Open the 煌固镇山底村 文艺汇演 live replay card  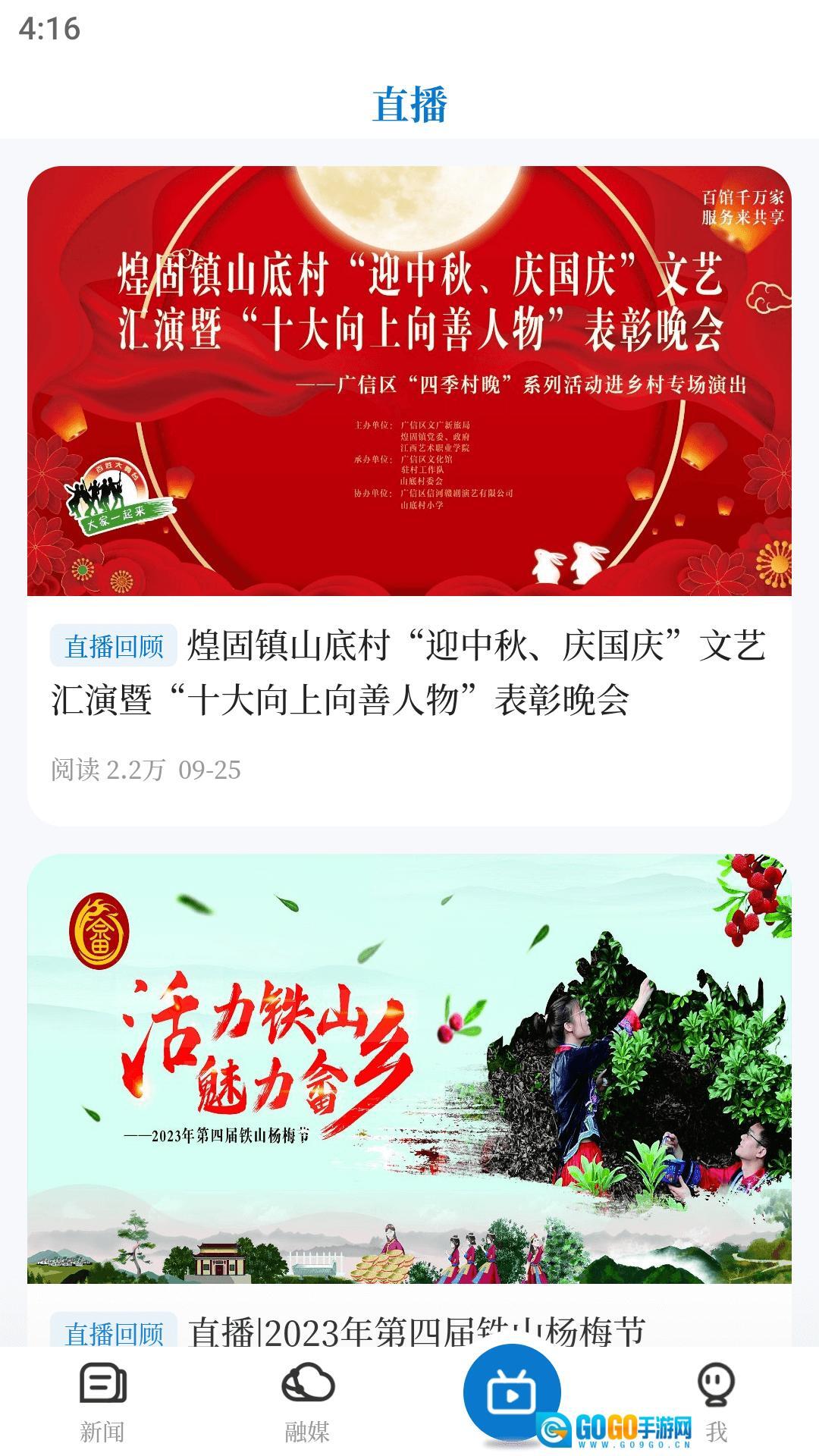pos(409,496)
